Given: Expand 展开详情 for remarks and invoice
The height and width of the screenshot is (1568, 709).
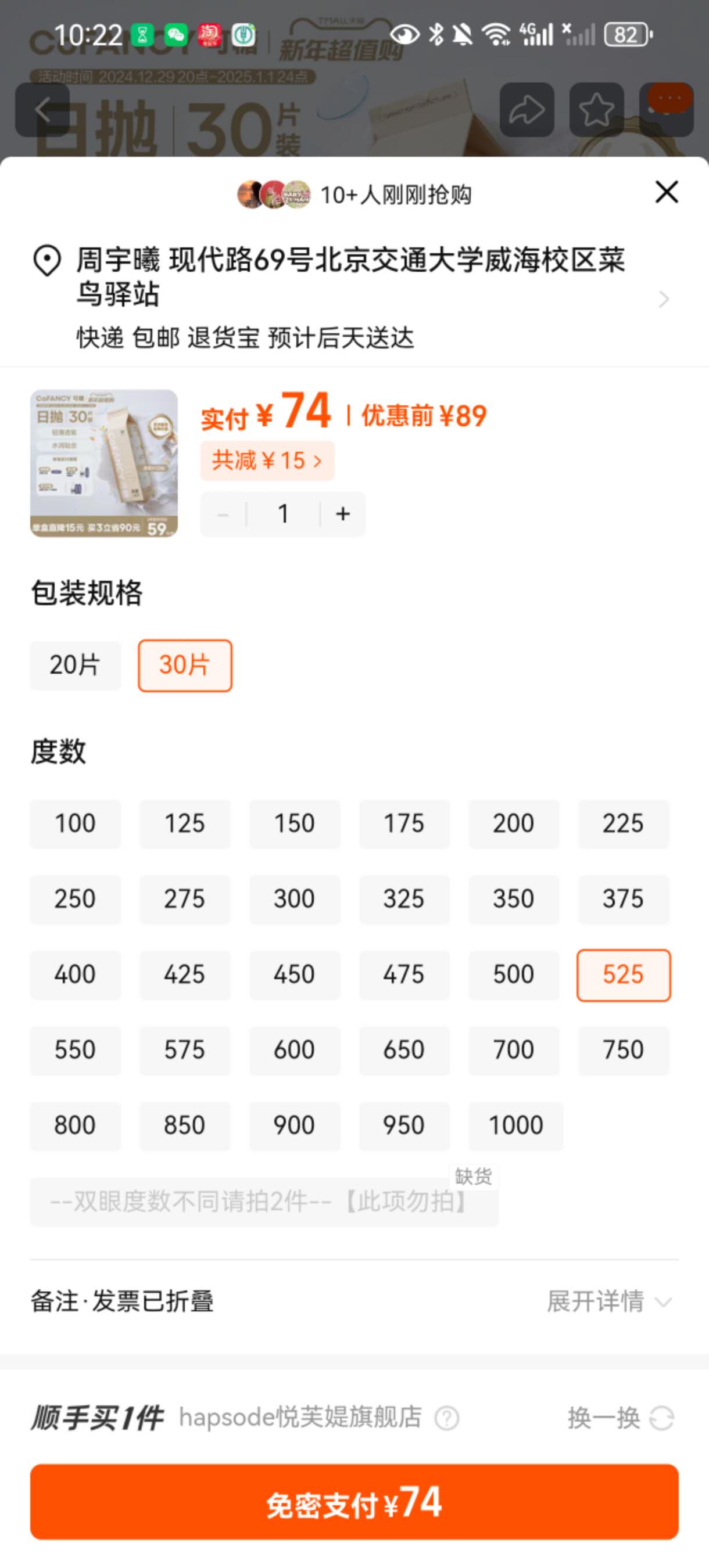Looking at the screenshot, I should point(609,1302).
